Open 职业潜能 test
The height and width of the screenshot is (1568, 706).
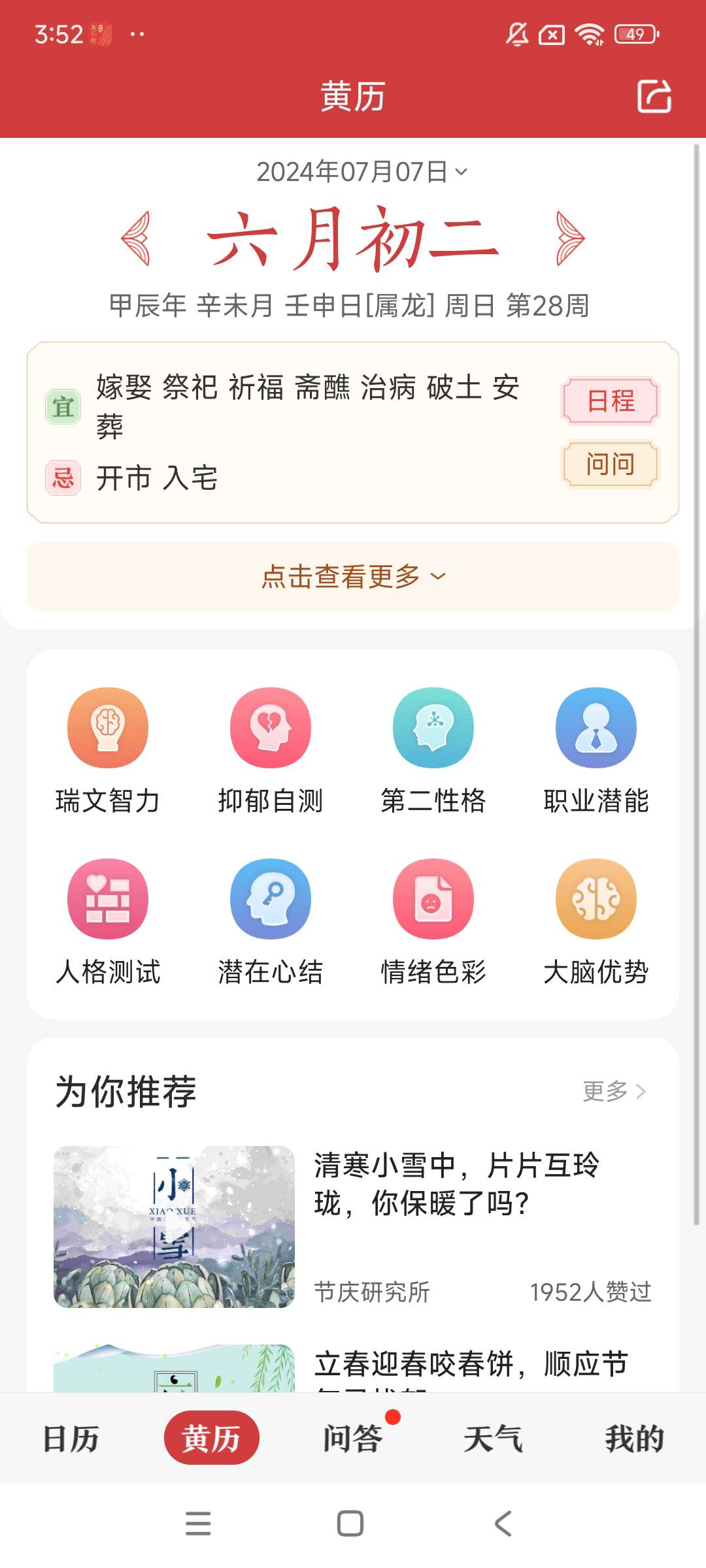596,750
